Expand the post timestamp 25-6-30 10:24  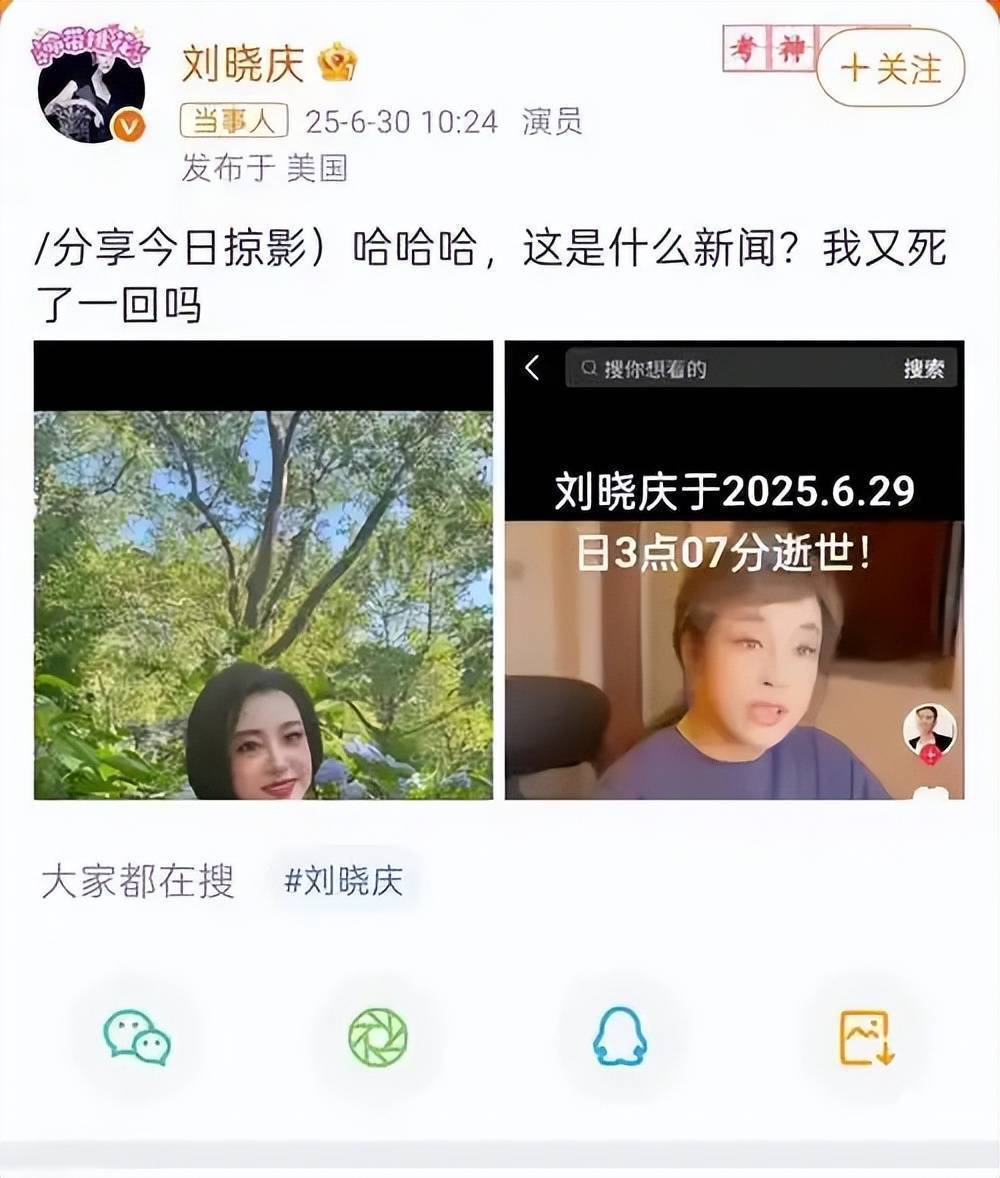402,122
